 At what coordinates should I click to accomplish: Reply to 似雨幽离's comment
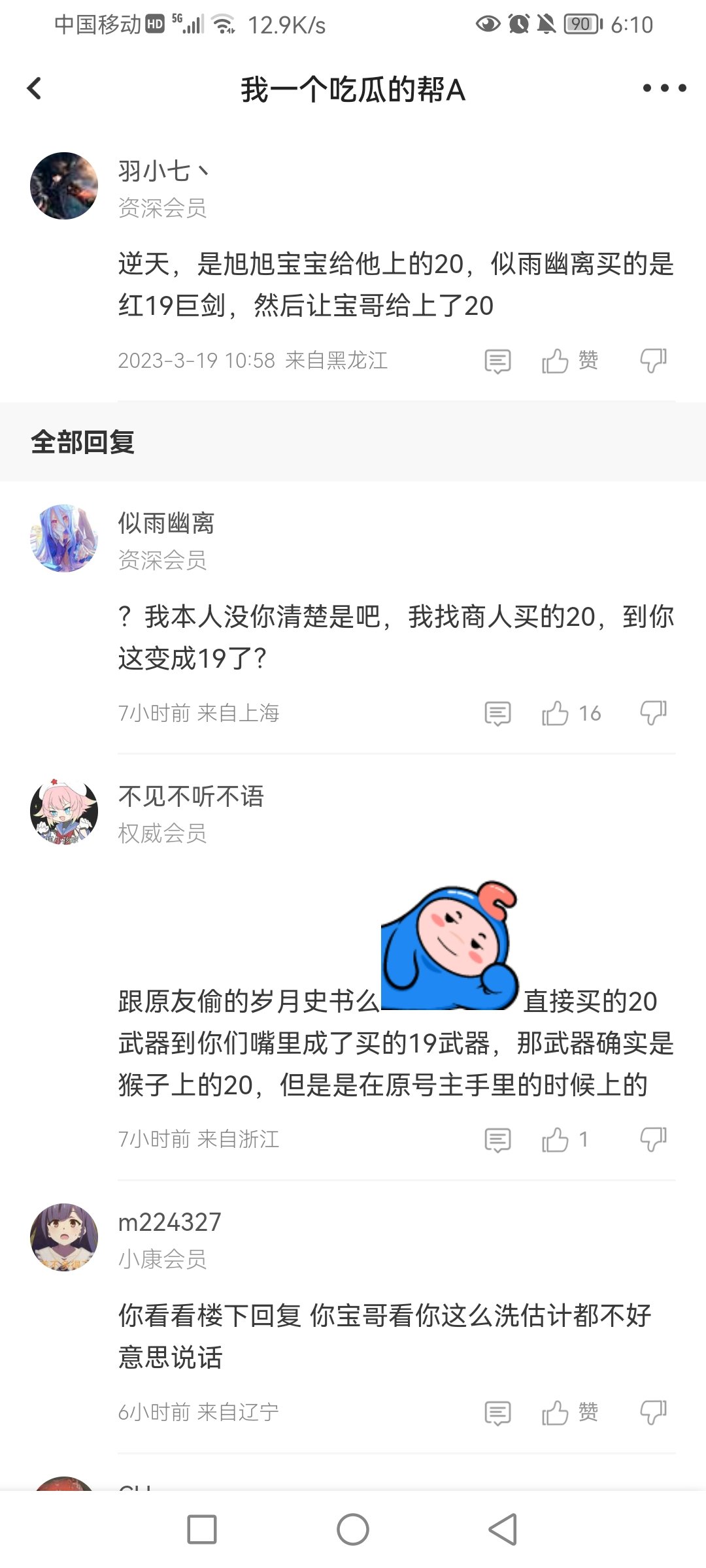point(497,713)
